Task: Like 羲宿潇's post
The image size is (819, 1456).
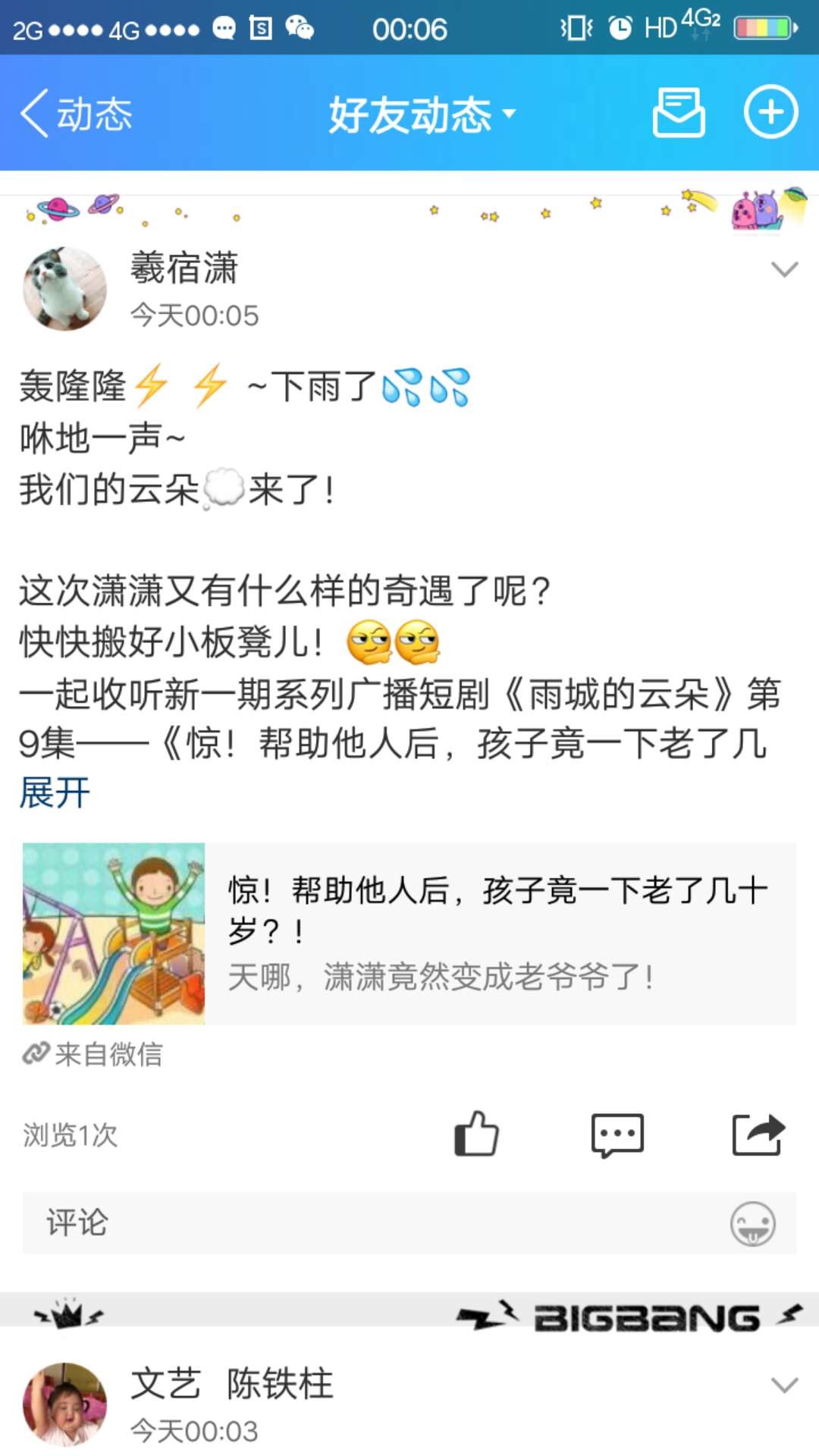Action: [476, 1134]
